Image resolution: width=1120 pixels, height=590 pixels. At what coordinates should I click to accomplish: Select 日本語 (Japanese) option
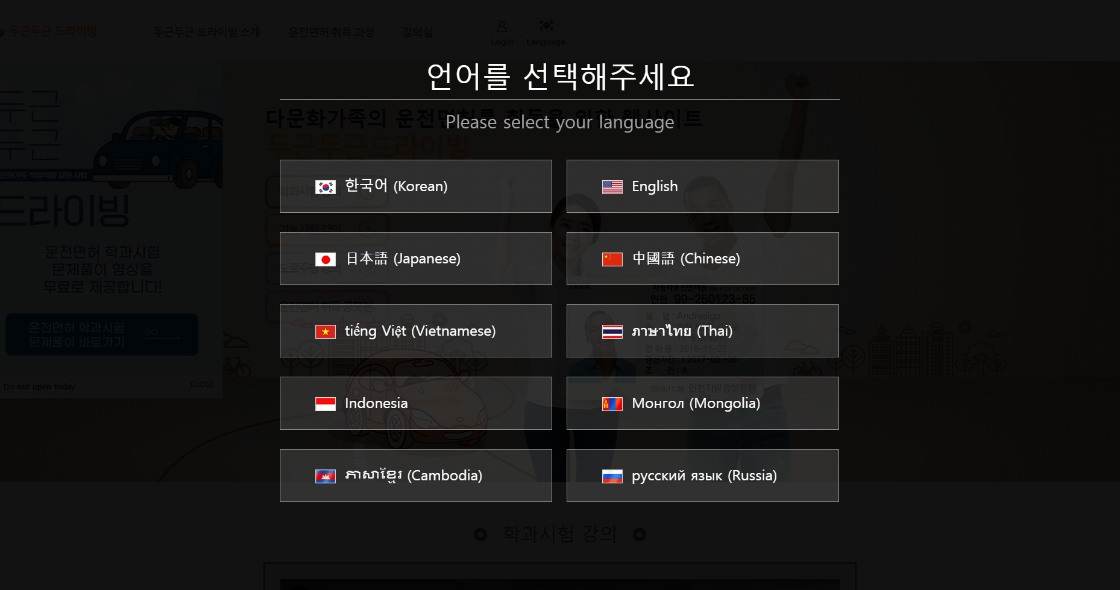415,259
